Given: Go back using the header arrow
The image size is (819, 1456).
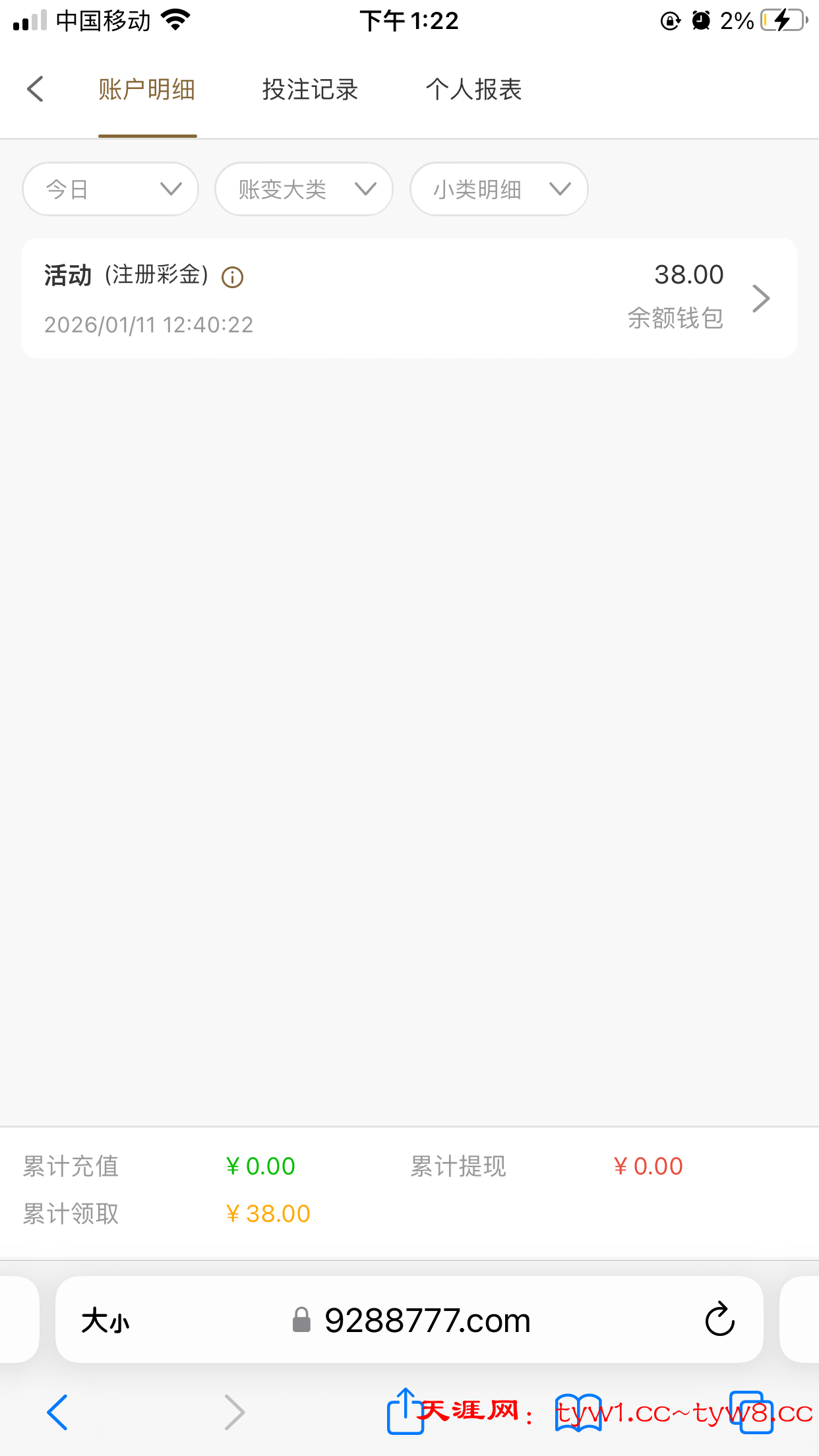Looking at the screenshot, I should point(36,89).
